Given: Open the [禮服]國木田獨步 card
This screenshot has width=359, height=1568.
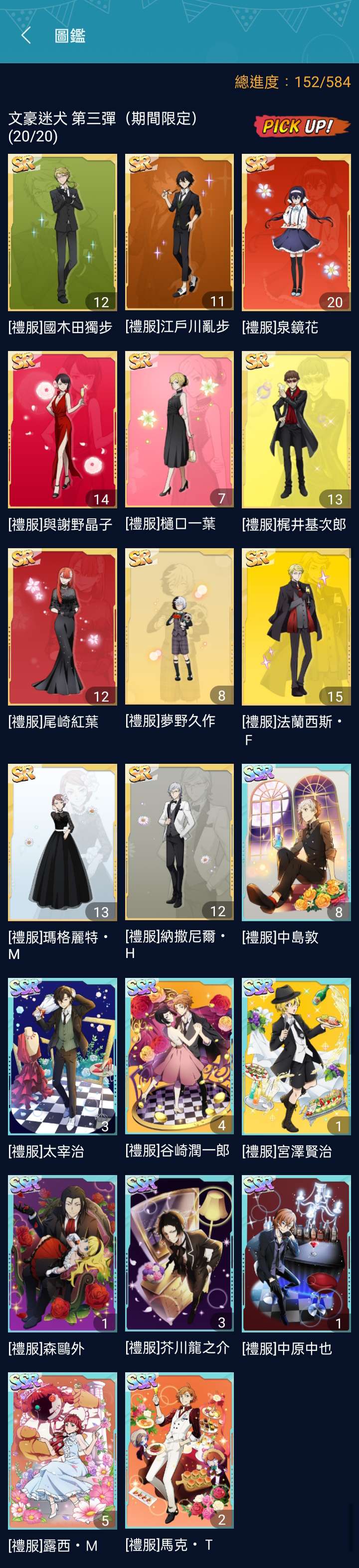Looking at the screenshot, I should 62,232.
